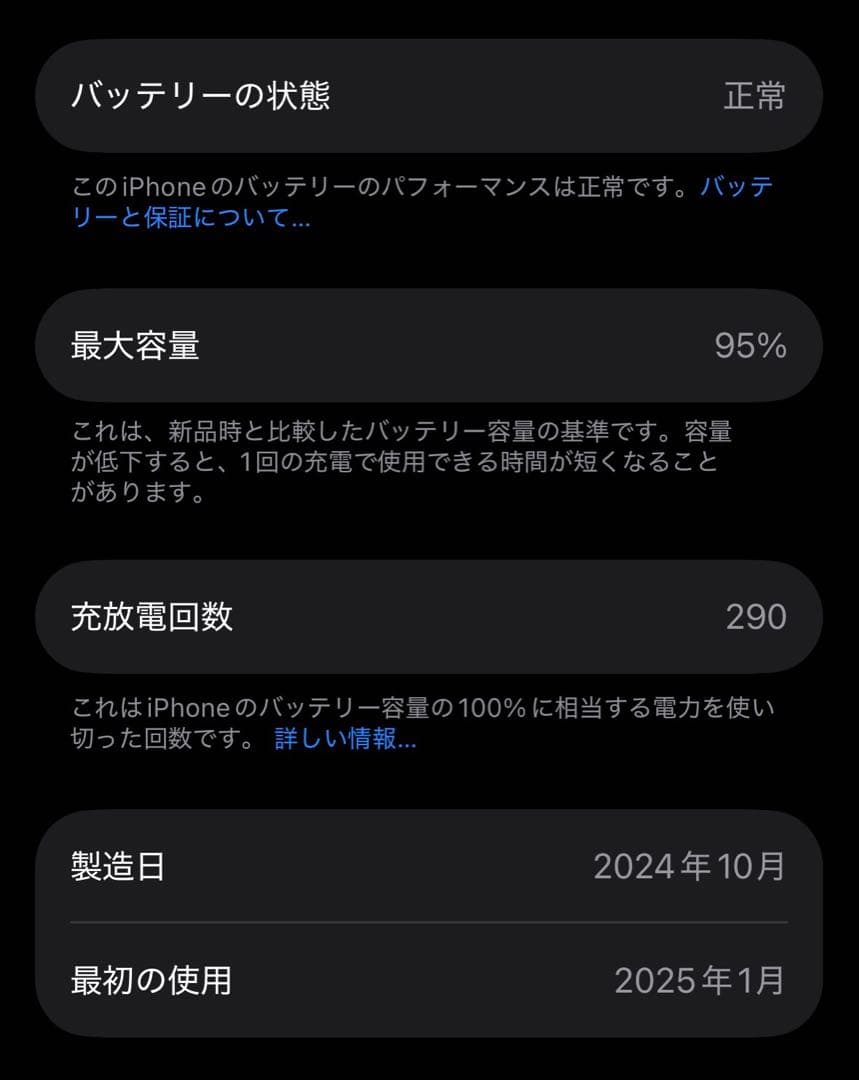Tap the 最大容量 label text

tap(138, 345)
